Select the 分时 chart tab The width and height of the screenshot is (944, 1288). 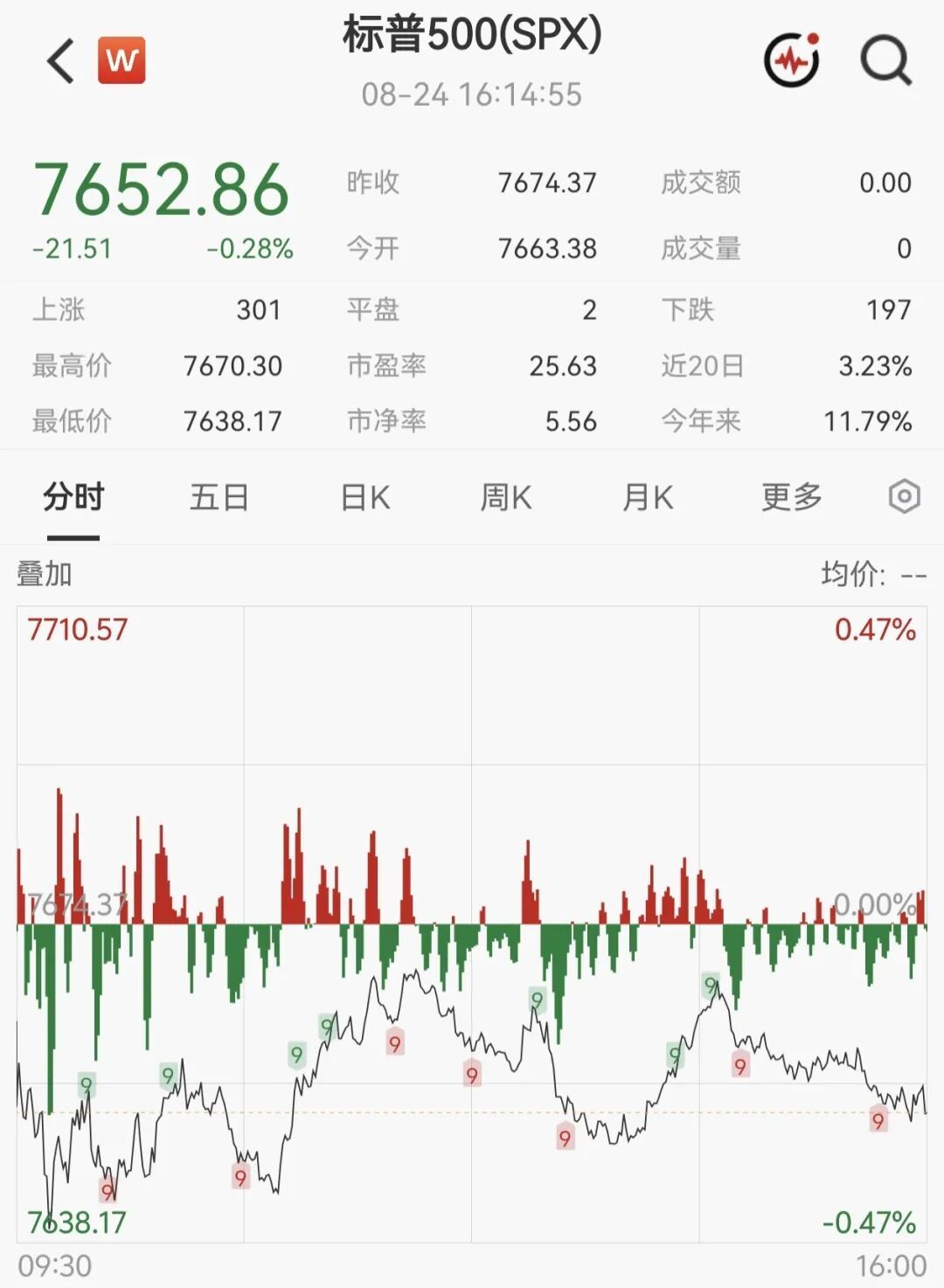[73, 497]
